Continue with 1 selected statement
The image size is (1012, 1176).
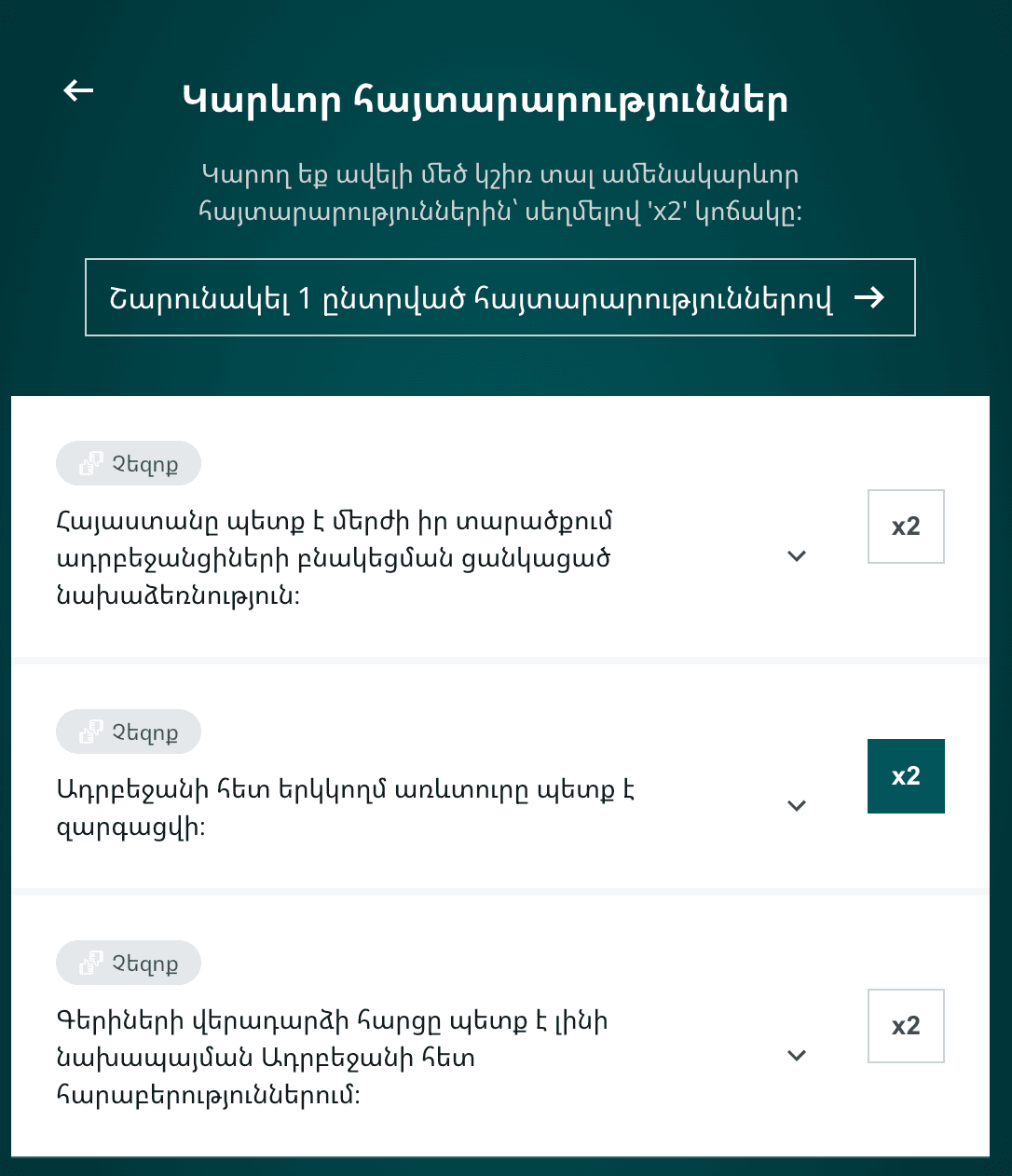pyautogui.click(x=499, y=297)
